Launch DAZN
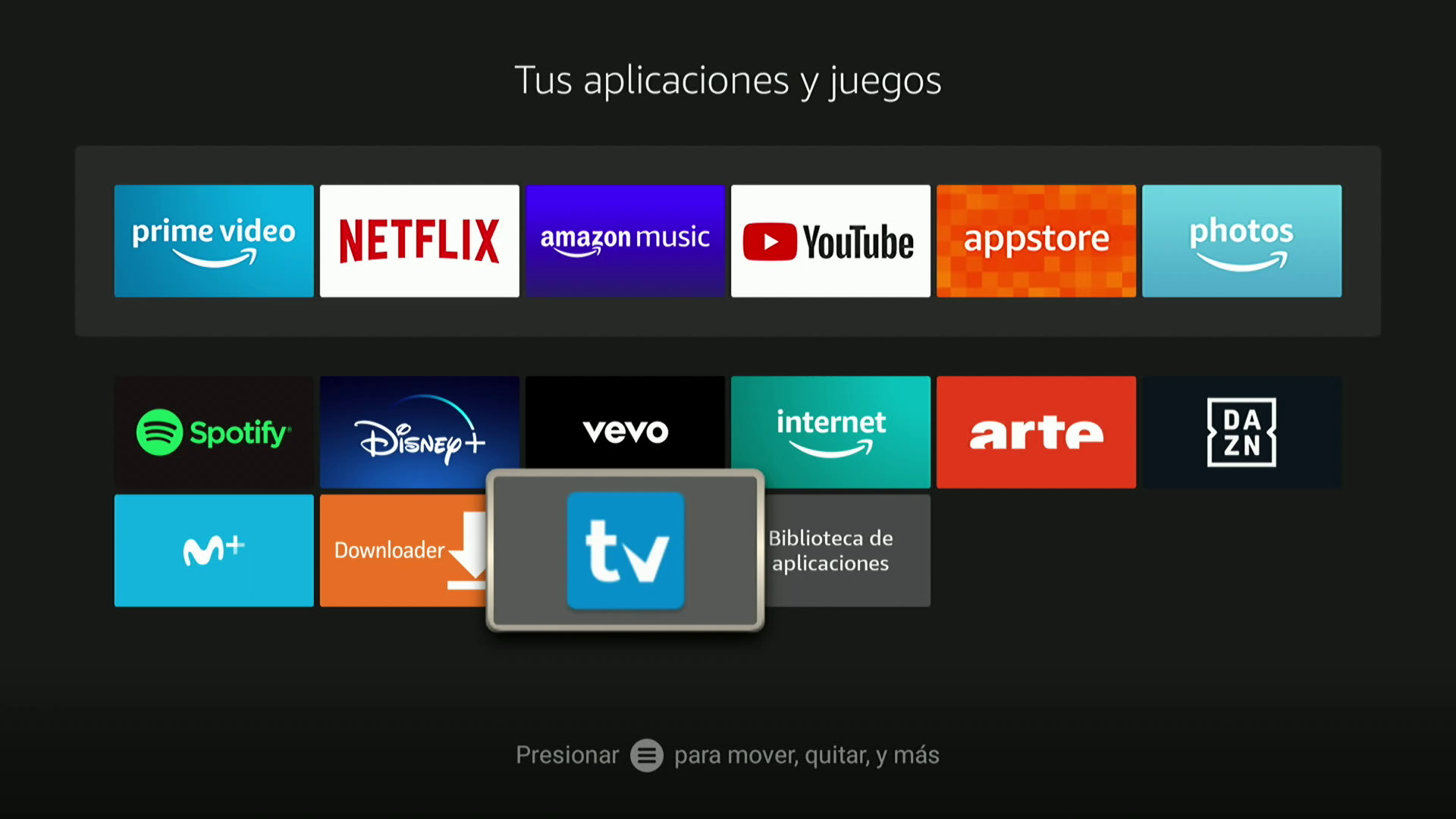The width and height of the screenshot is (1456, 819). [x=1241, y=431]
